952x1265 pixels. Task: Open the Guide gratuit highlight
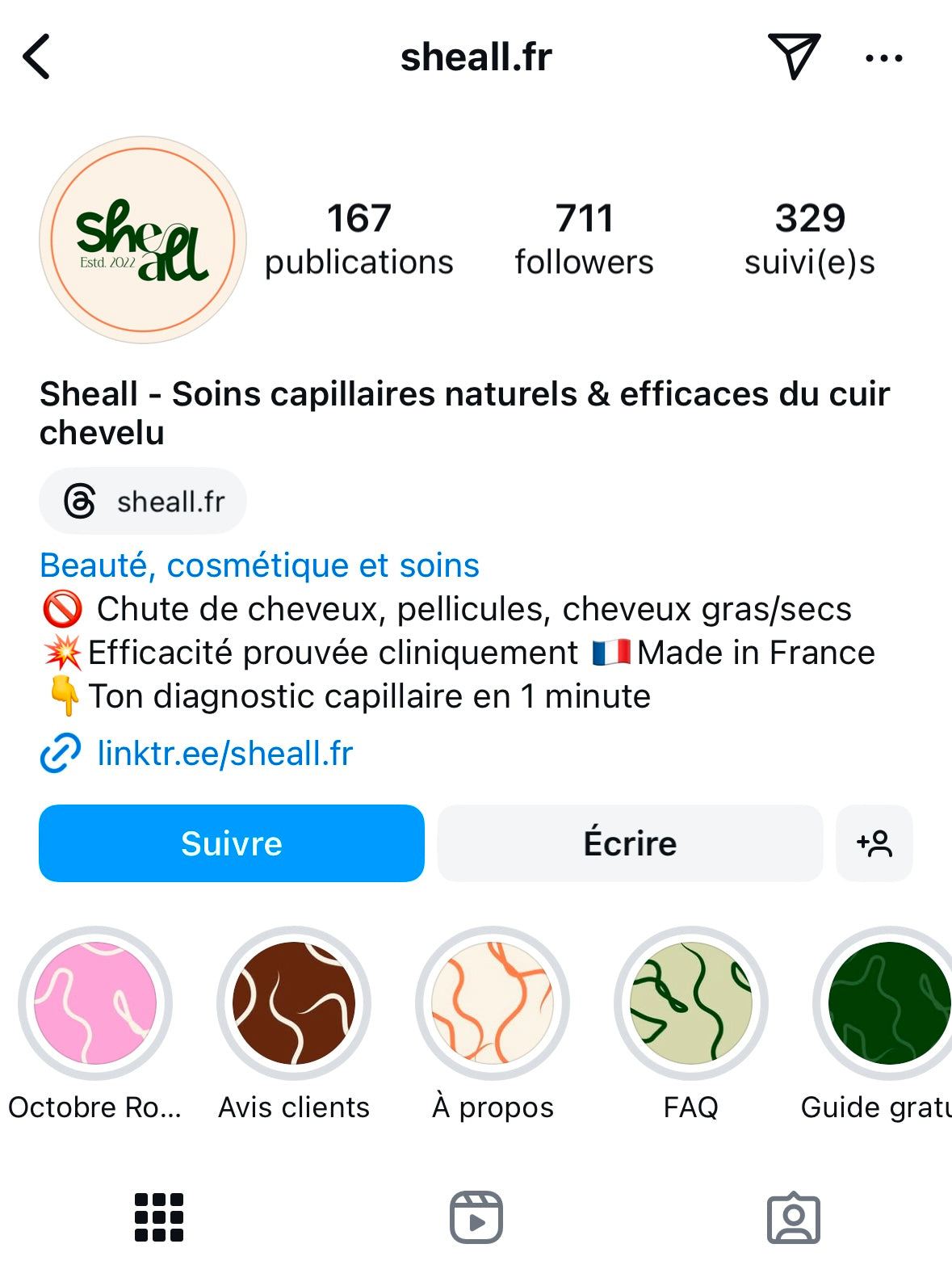(x=887, y=1003)
